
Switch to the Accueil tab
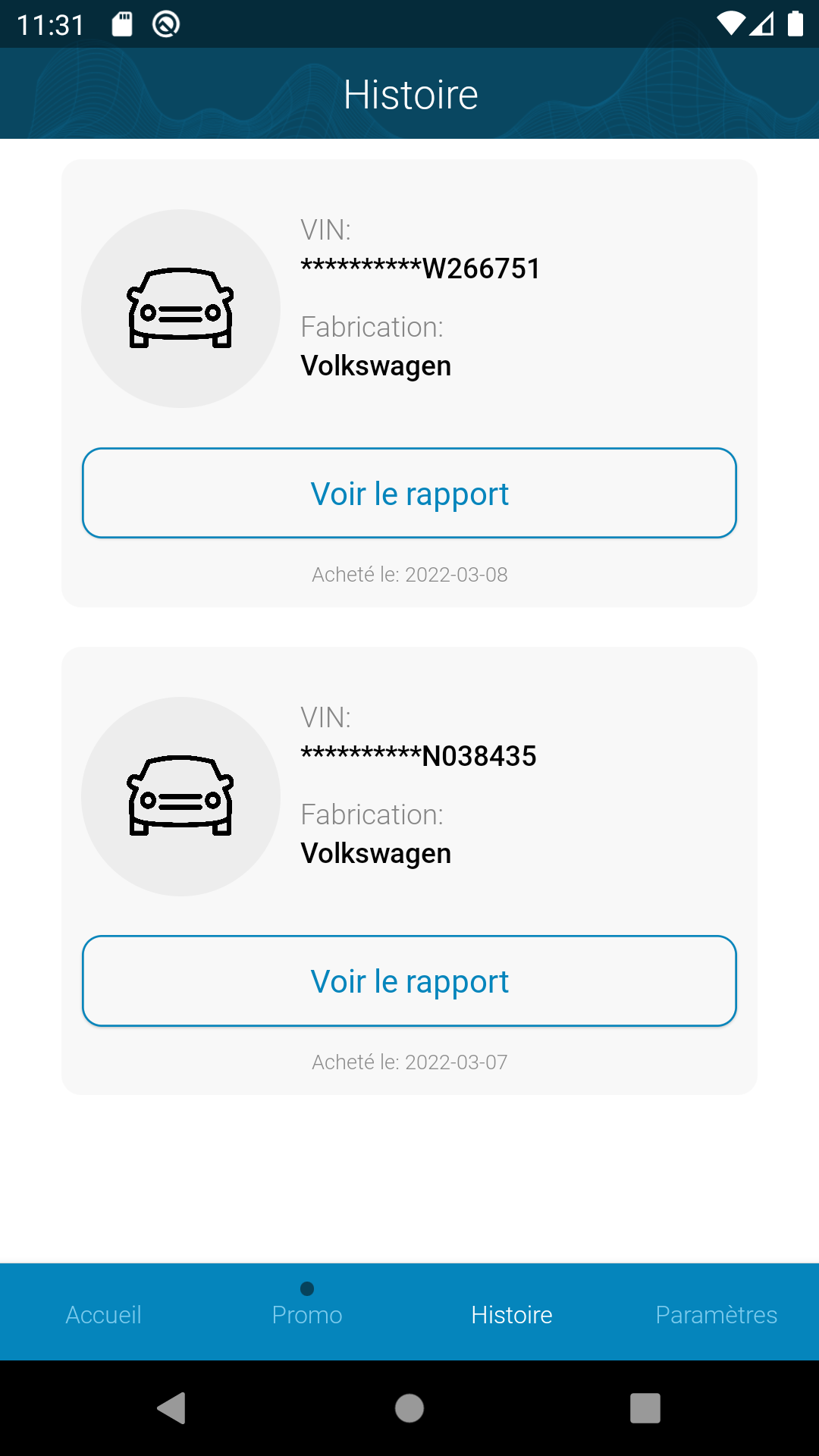(103, 1314)
